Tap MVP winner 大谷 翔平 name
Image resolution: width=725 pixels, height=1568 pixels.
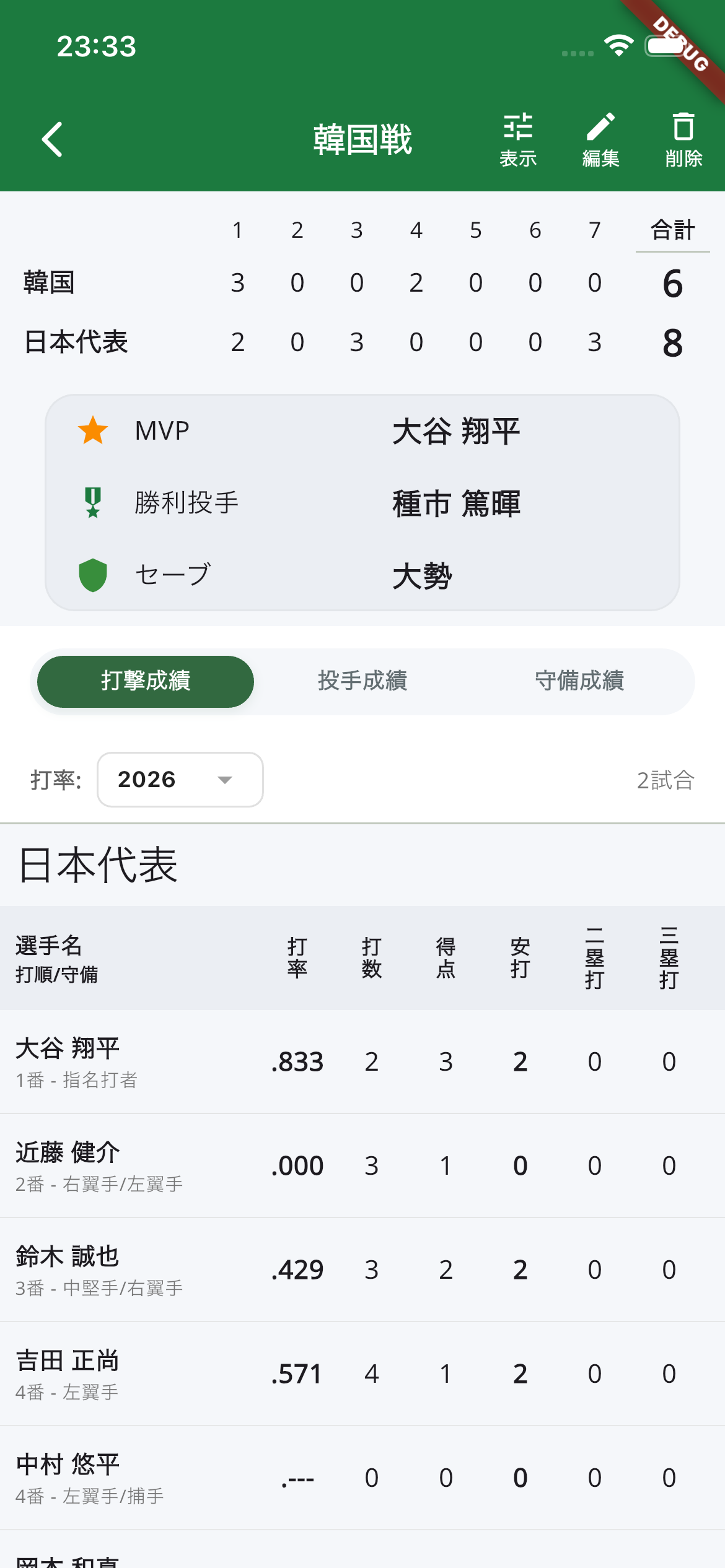(457, 430)
